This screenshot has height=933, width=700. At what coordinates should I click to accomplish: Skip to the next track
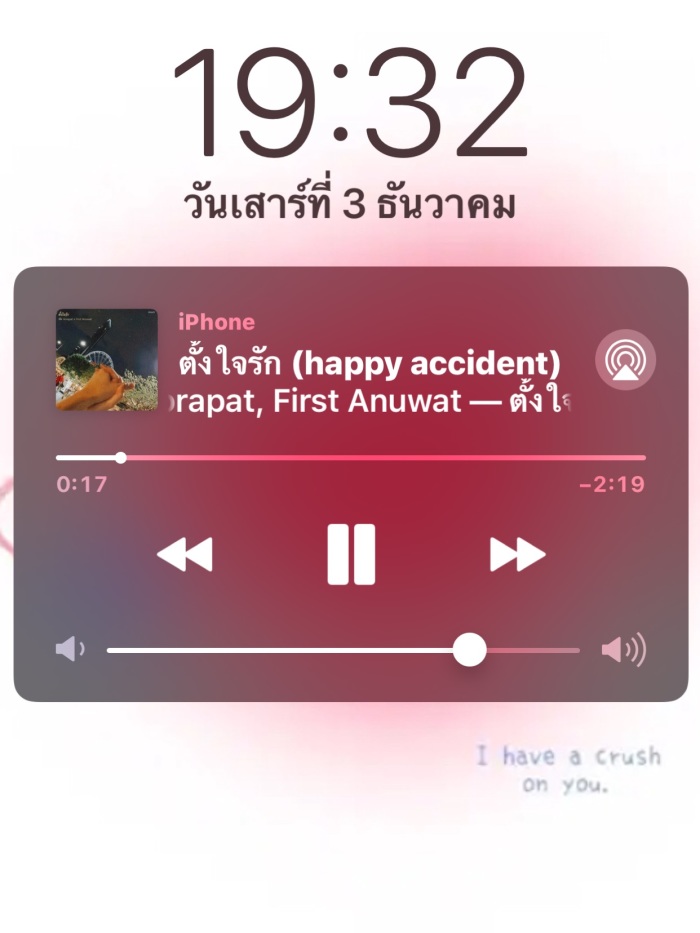point(517,553)
